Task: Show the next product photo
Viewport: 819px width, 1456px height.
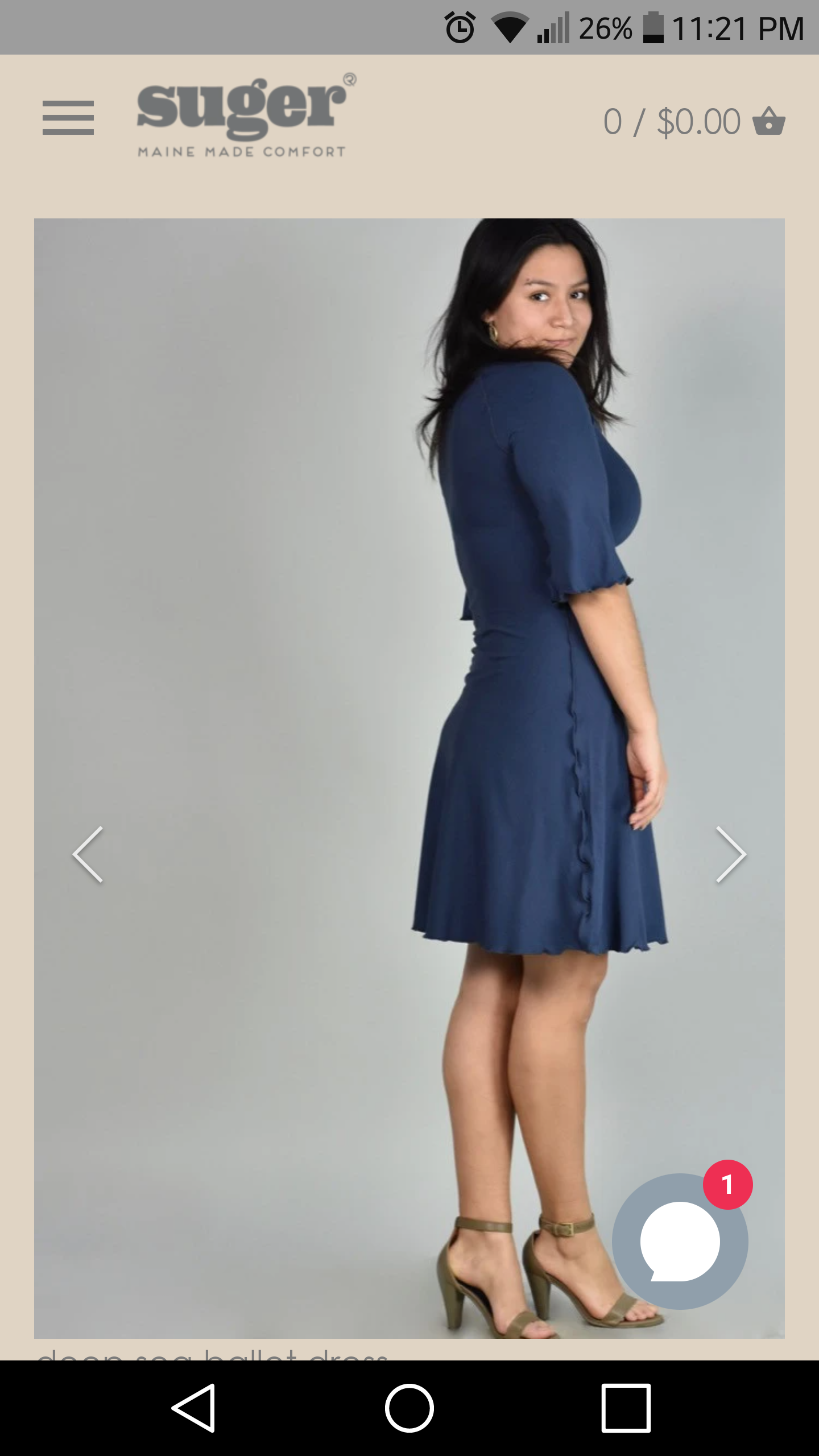Action: coord(730,854)
